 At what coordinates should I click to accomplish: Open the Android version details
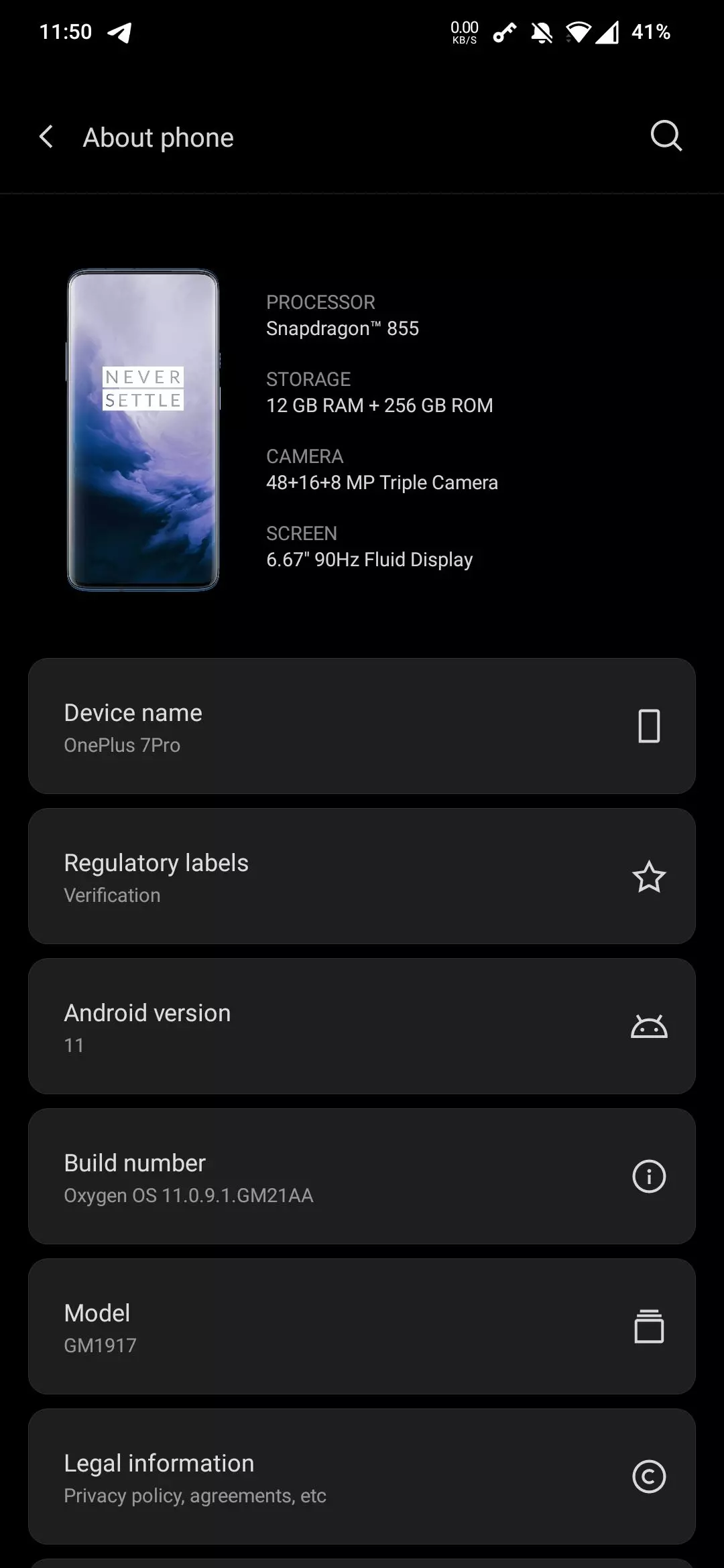point(268,1025)
